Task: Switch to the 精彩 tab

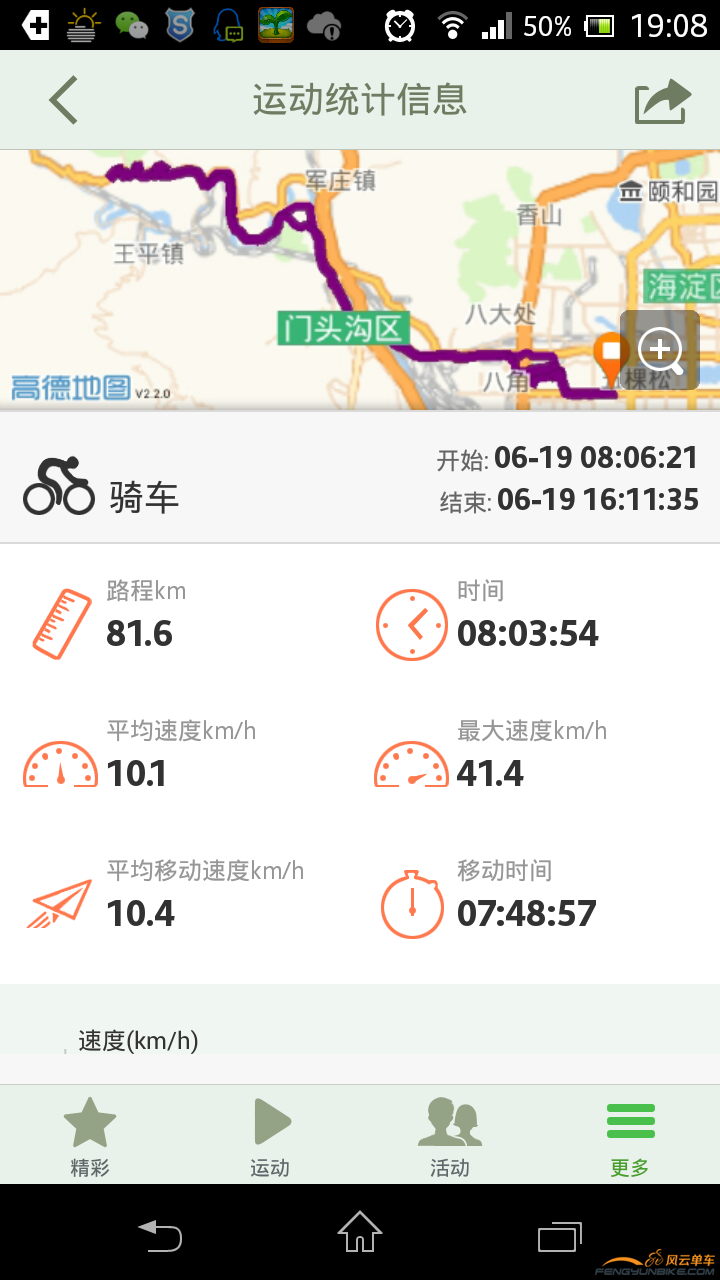Action: tap(90, 1136)
